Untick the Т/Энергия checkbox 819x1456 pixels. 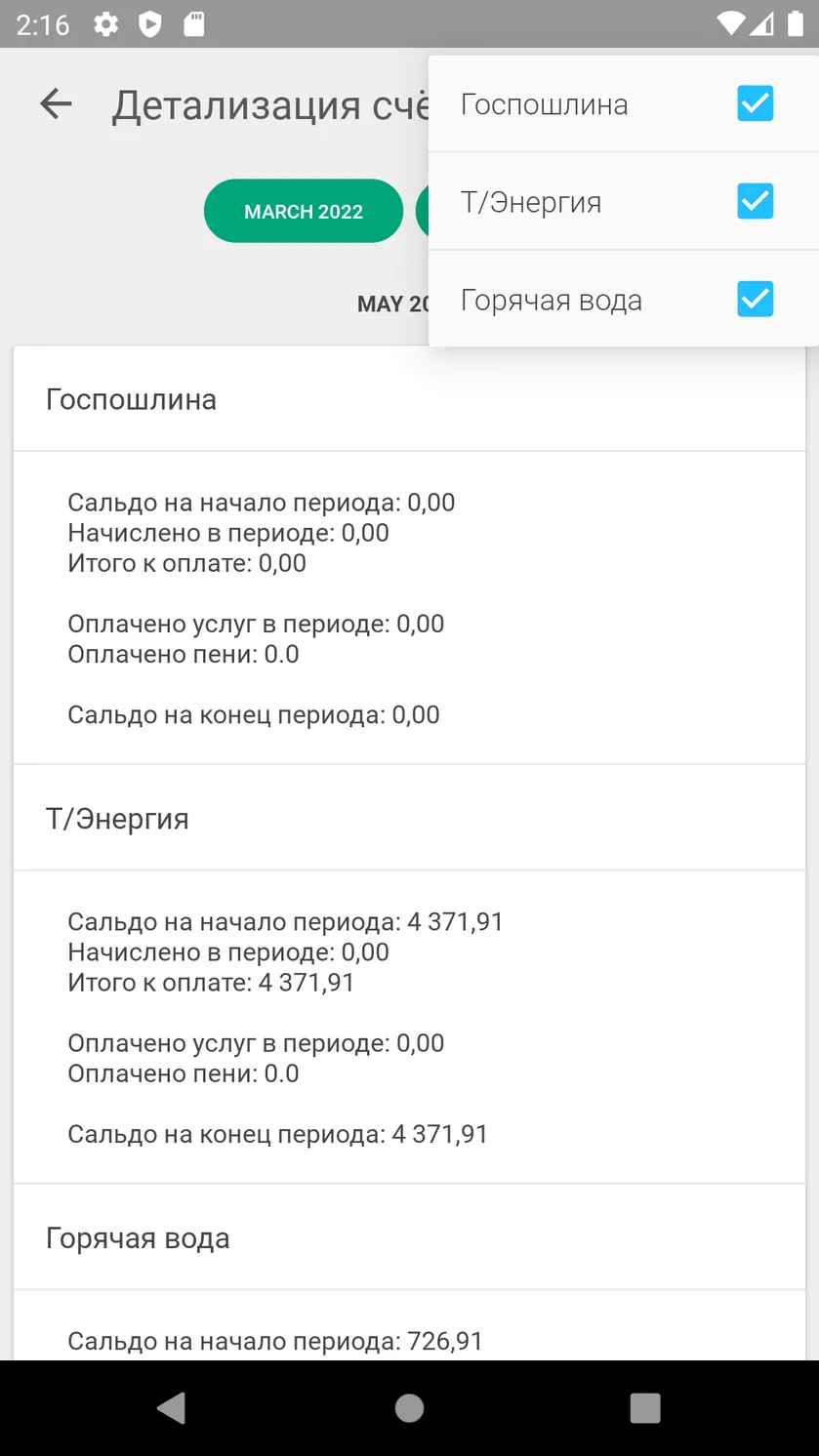tap(755, 201)
